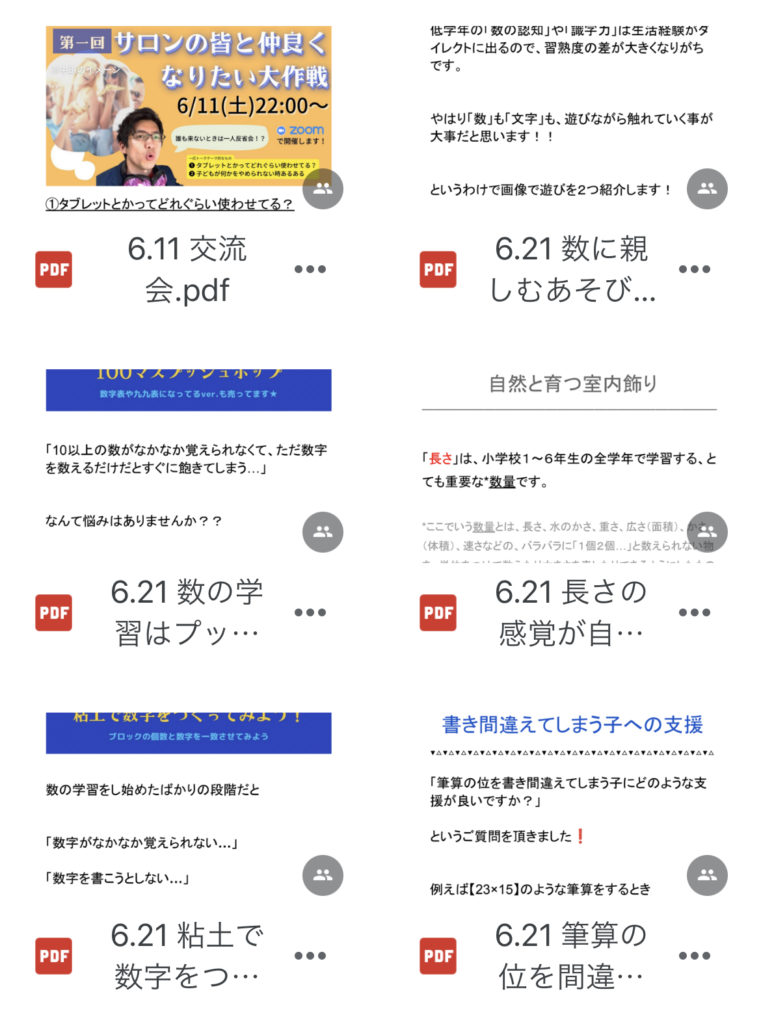Open more options for 6.11 交流会.pdf
The image size is (761, 1024).
click(311, 269)
